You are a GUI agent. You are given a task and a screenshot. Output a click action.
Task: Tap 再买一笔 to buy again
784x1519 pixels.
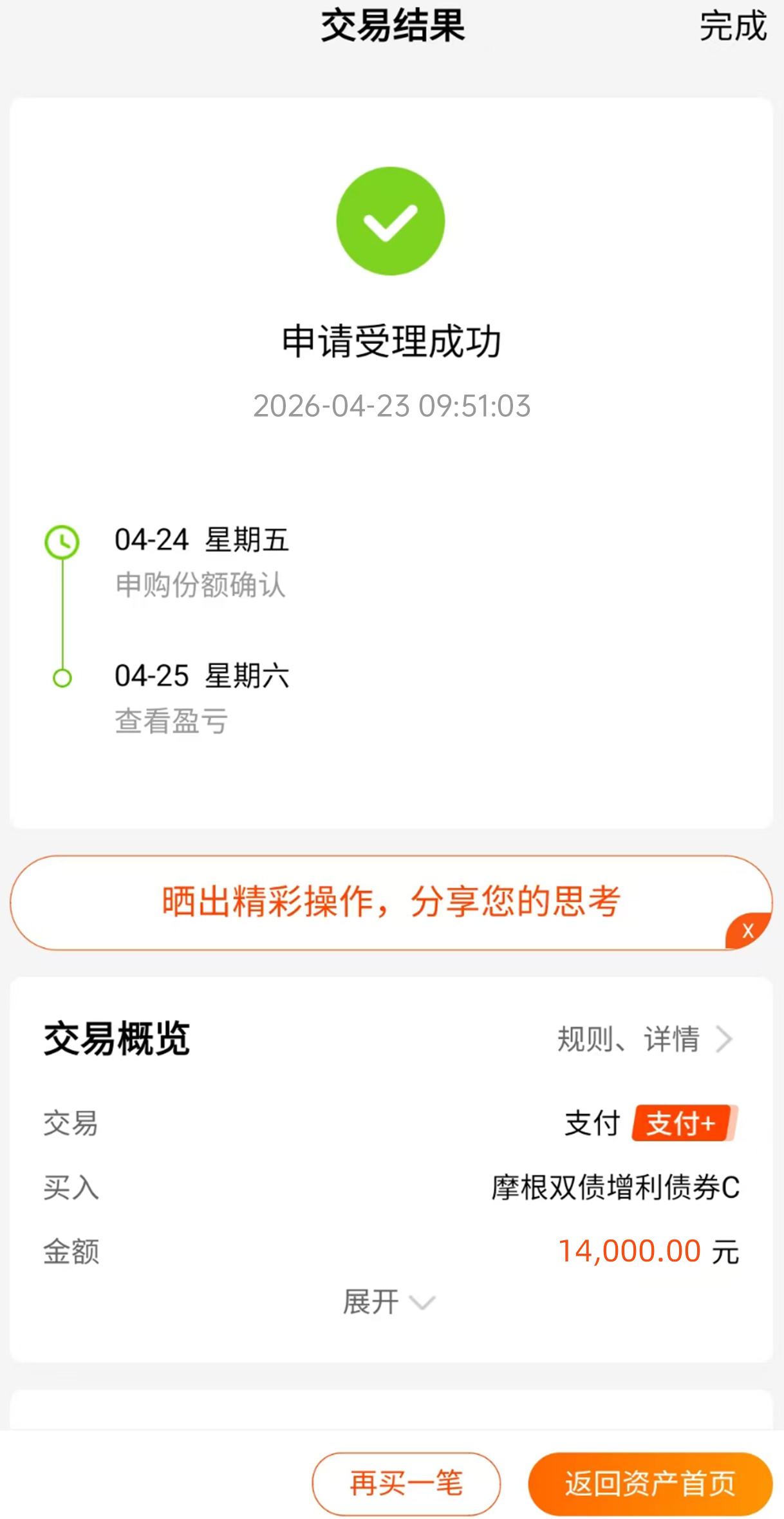tap(406, 1483)
